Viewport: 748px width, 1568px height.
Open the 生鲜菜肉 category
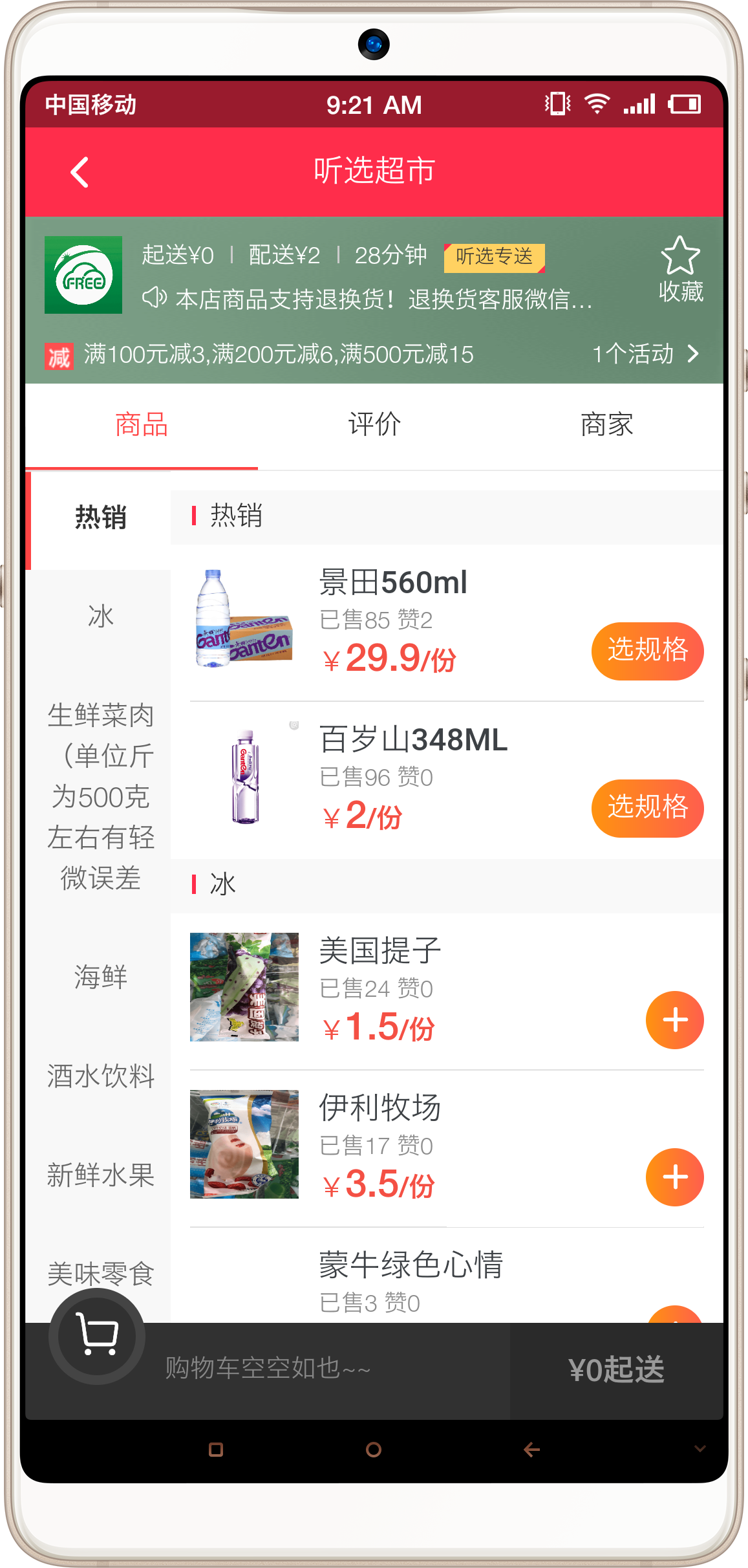click(100, 796)
